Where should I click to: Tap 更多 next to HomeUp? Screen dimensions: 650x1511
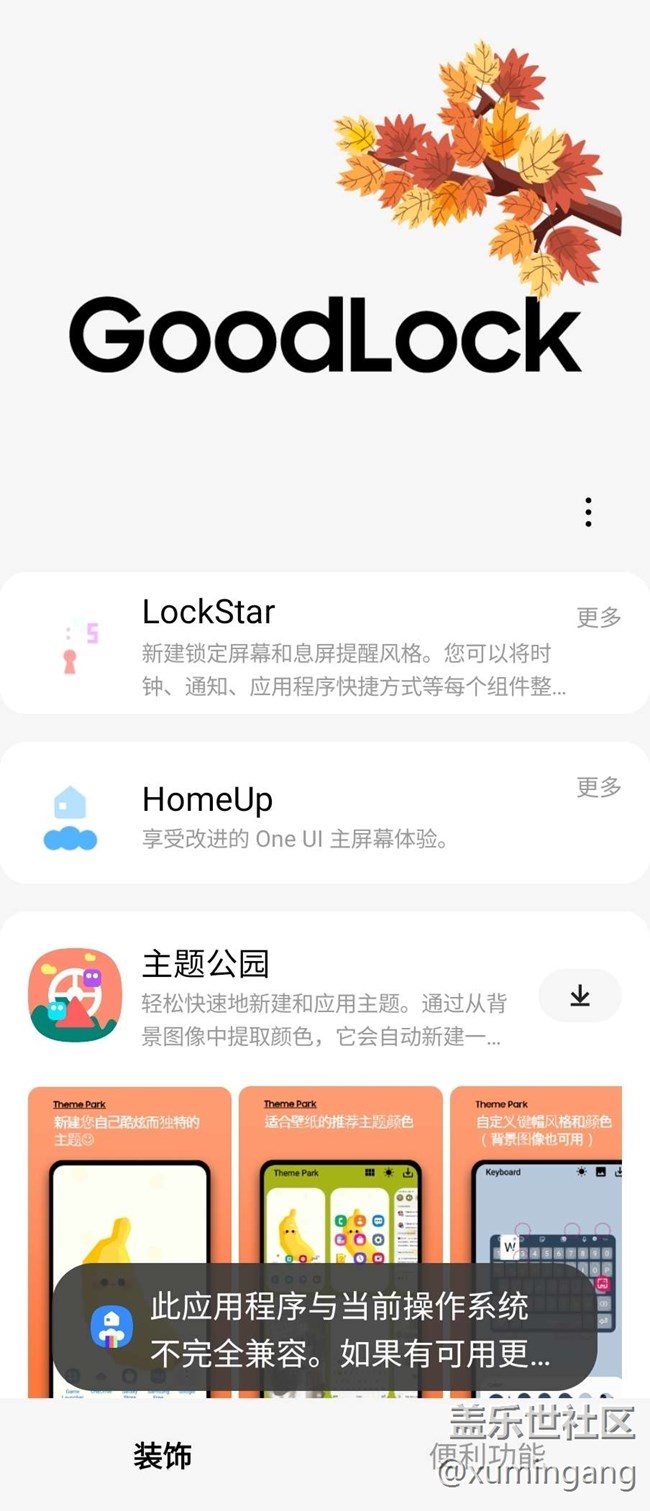point(599,788)
